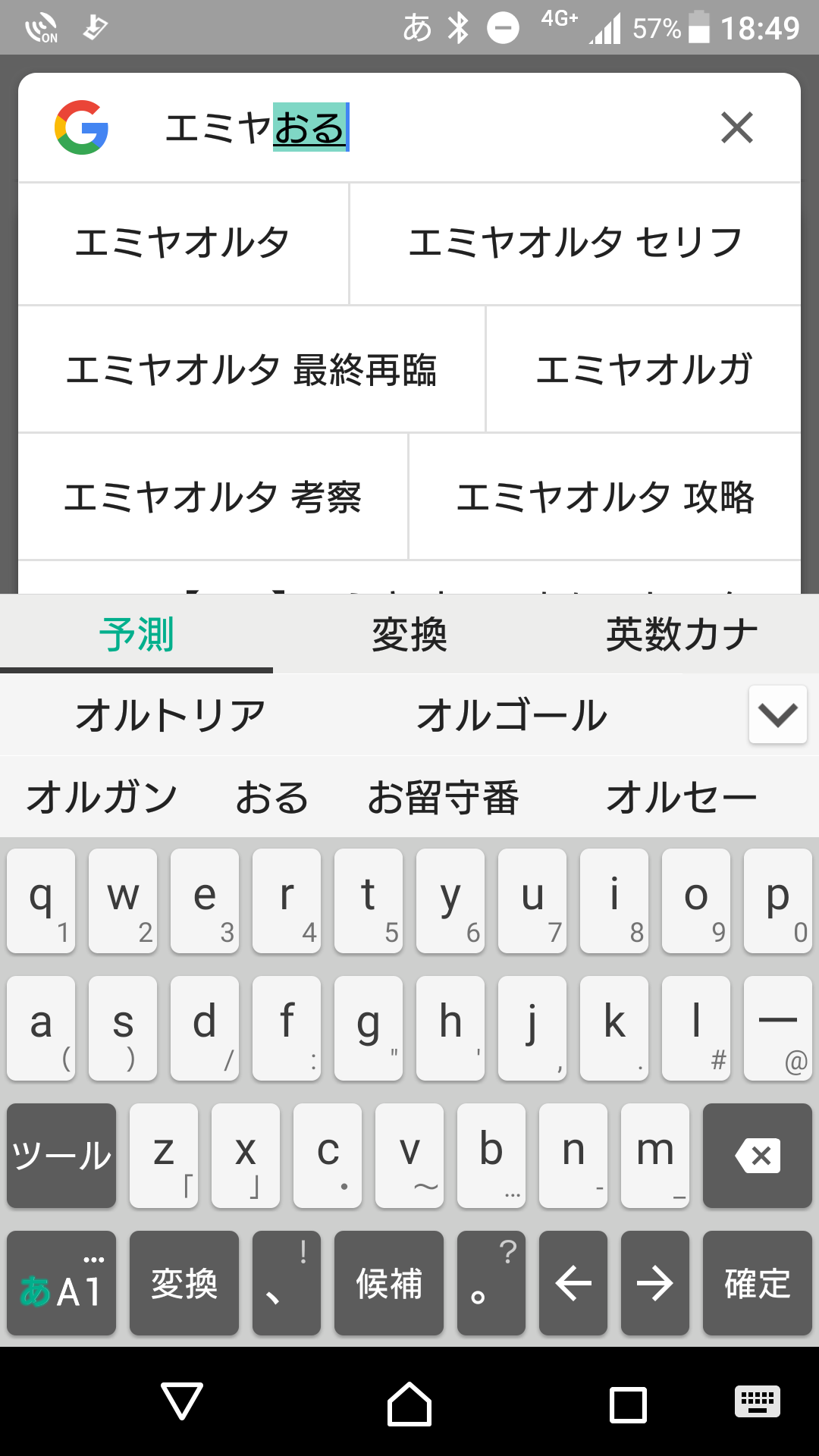Viewport: 819px width, 1456px height.
Task: Switch to the 変換 tab
Action: click(409, 635)
